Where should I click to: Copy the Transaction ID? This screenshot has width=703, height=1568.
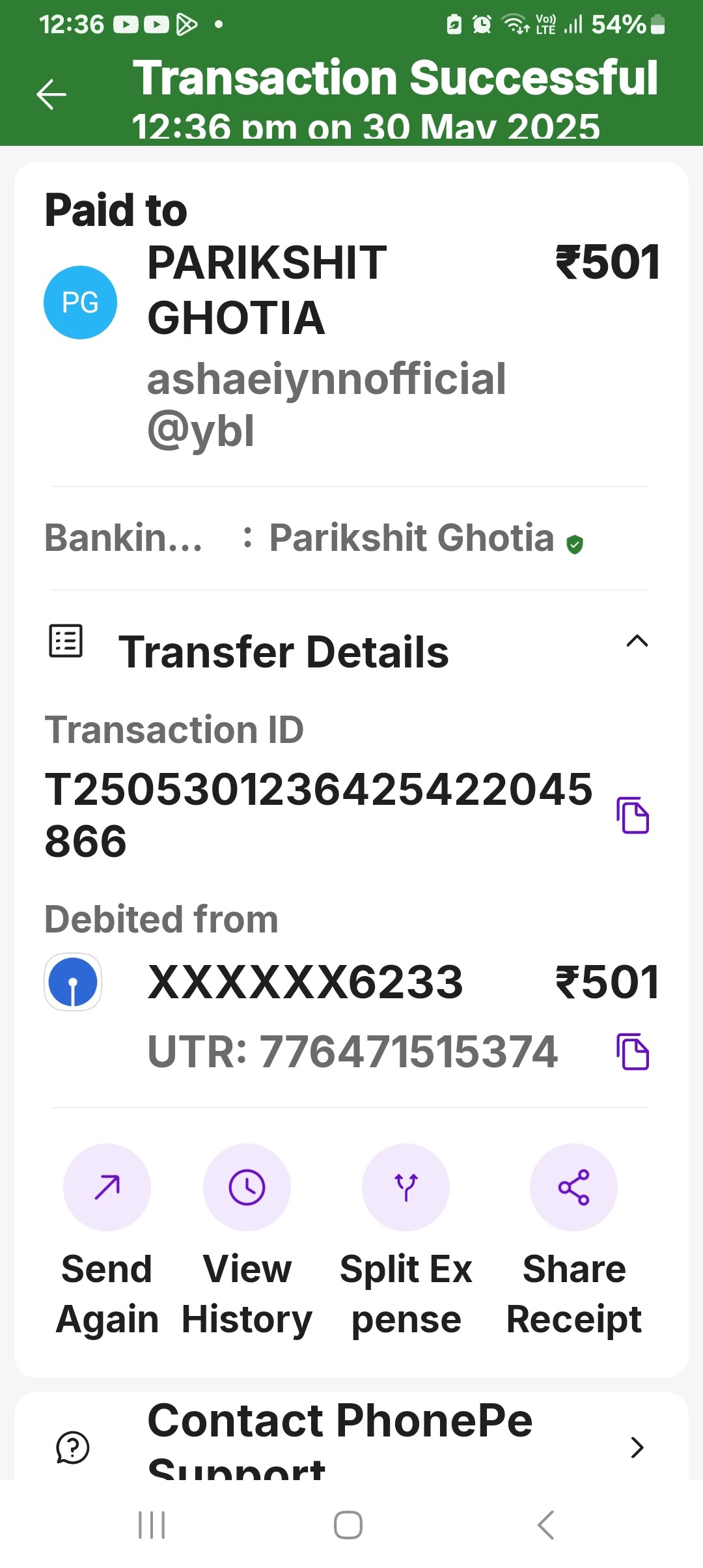pyautogui.click(x=633, y=815)
